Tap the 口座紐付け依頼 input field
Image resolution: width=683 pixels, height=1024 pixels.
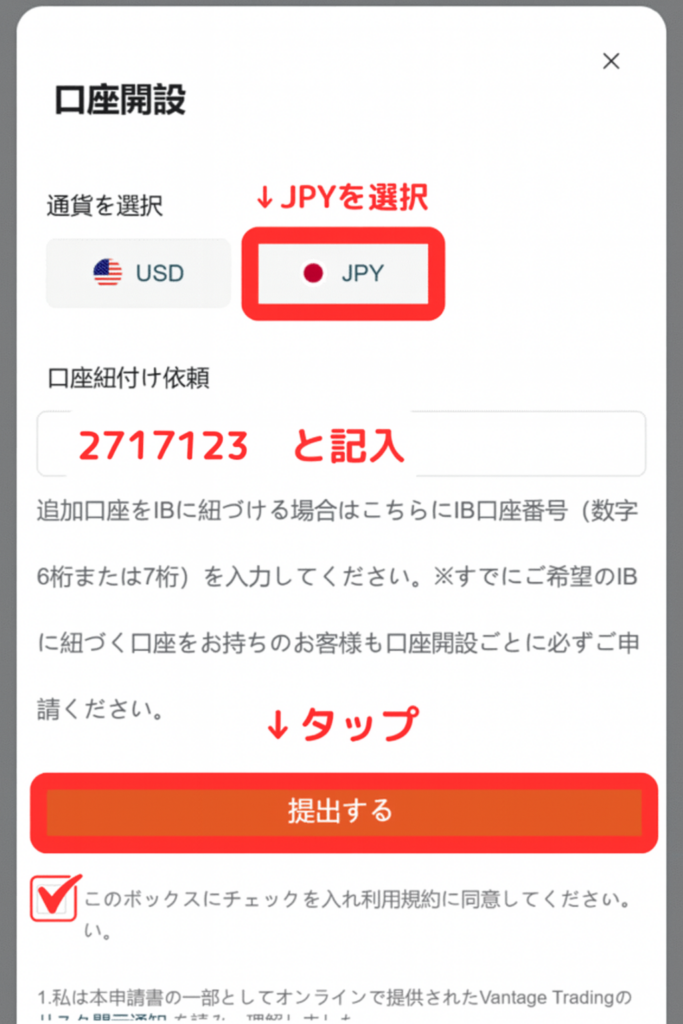click(340, 444)
